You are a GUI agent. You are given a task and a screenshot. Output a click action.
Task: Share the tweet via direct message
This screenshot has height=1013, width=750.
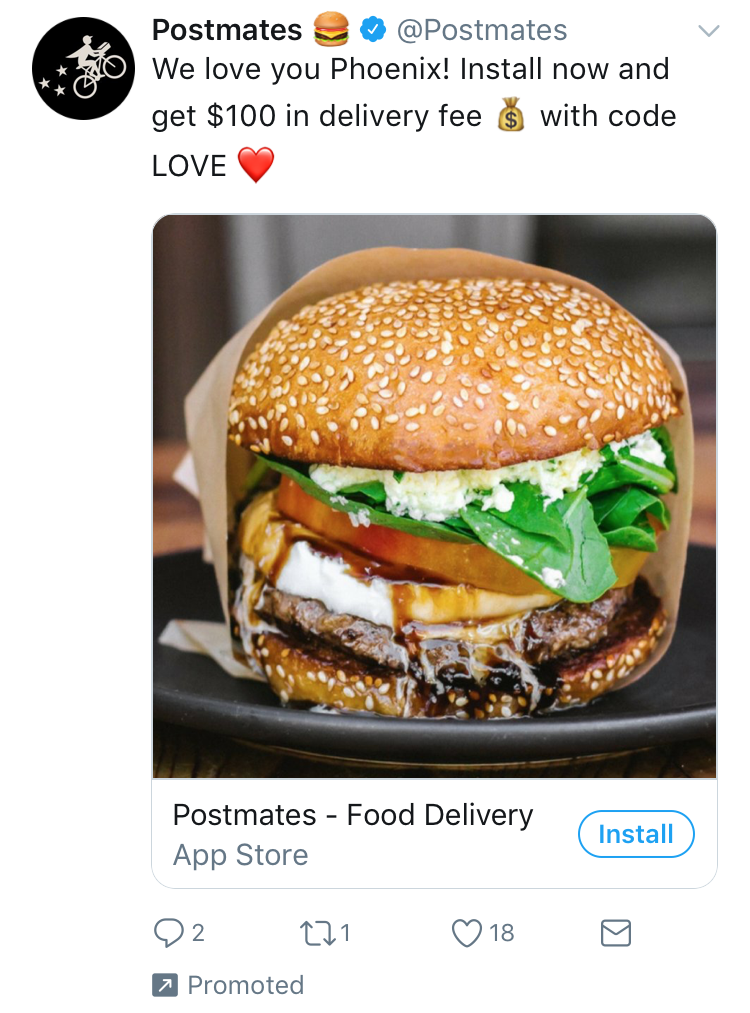pyautogui.click(x=615, y=933)
